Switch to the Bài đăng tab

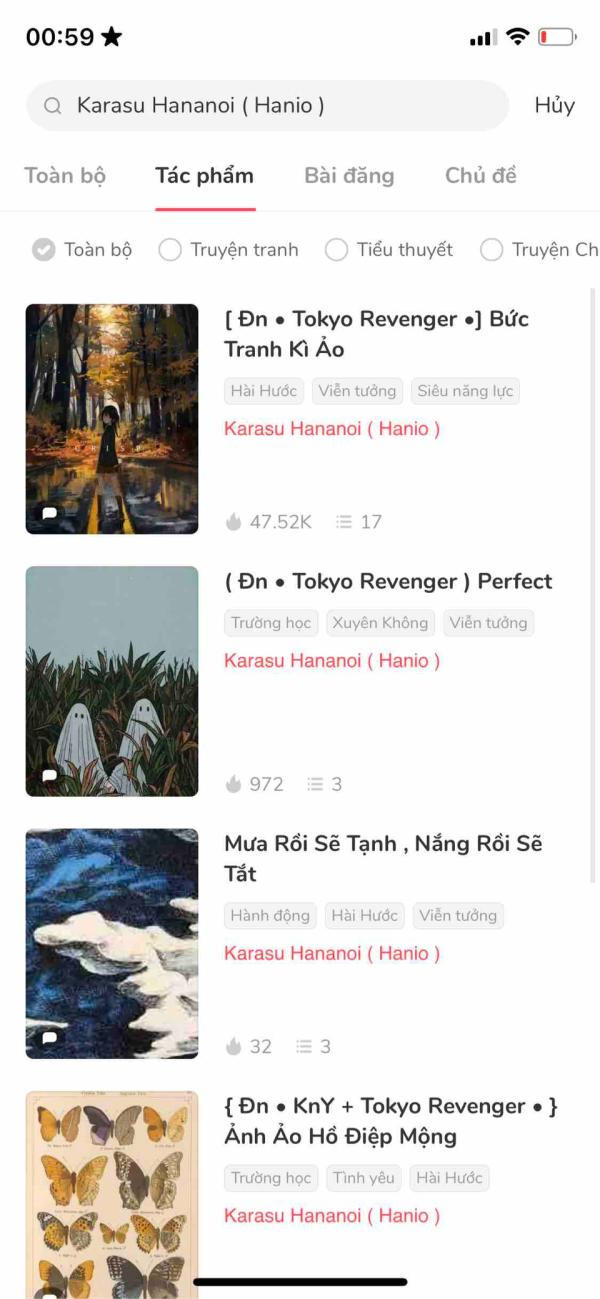point(349,176)
